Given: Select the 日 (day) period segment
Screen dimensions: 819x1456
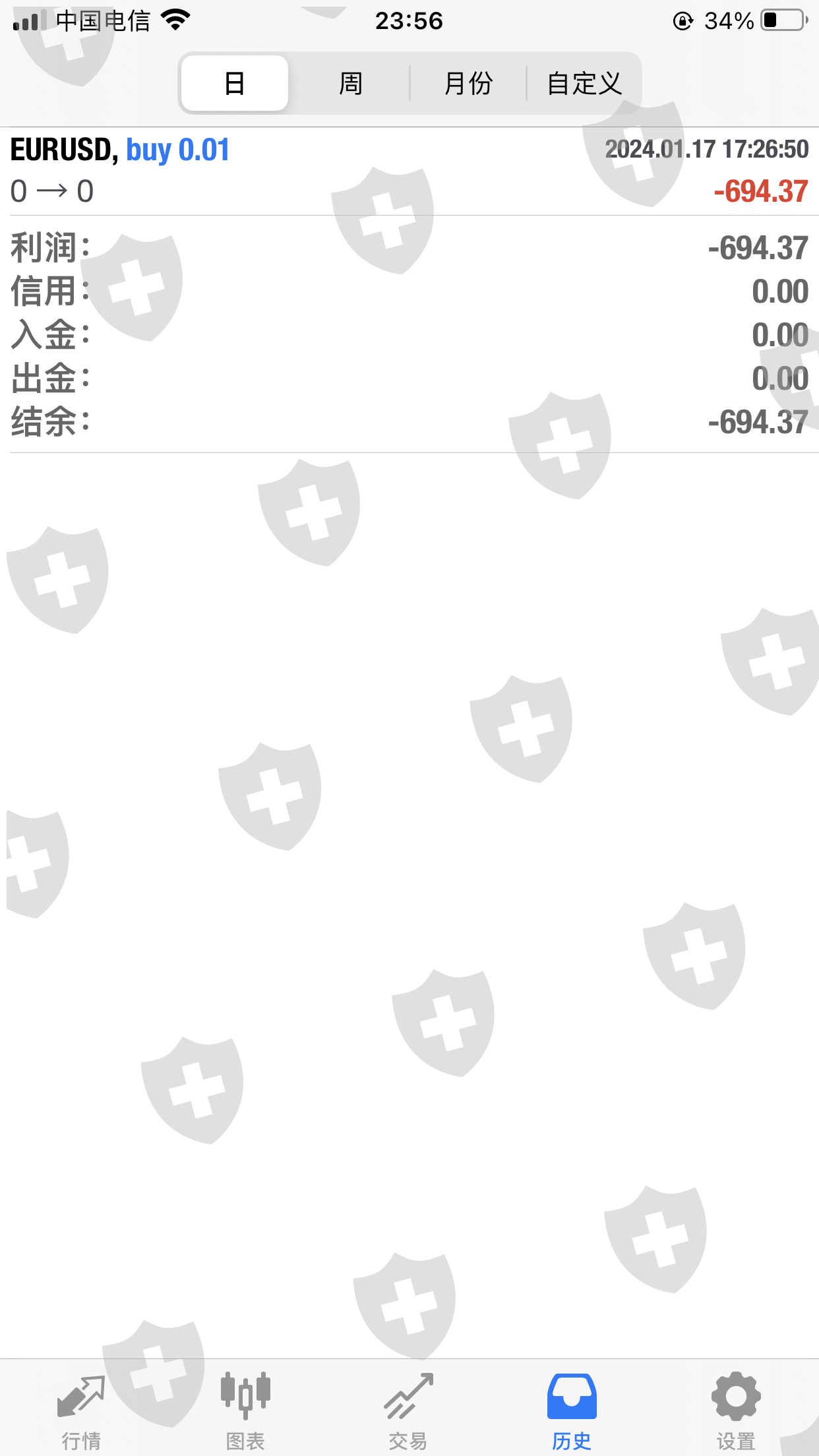Looking at the screenshot, I should [235, 83].
